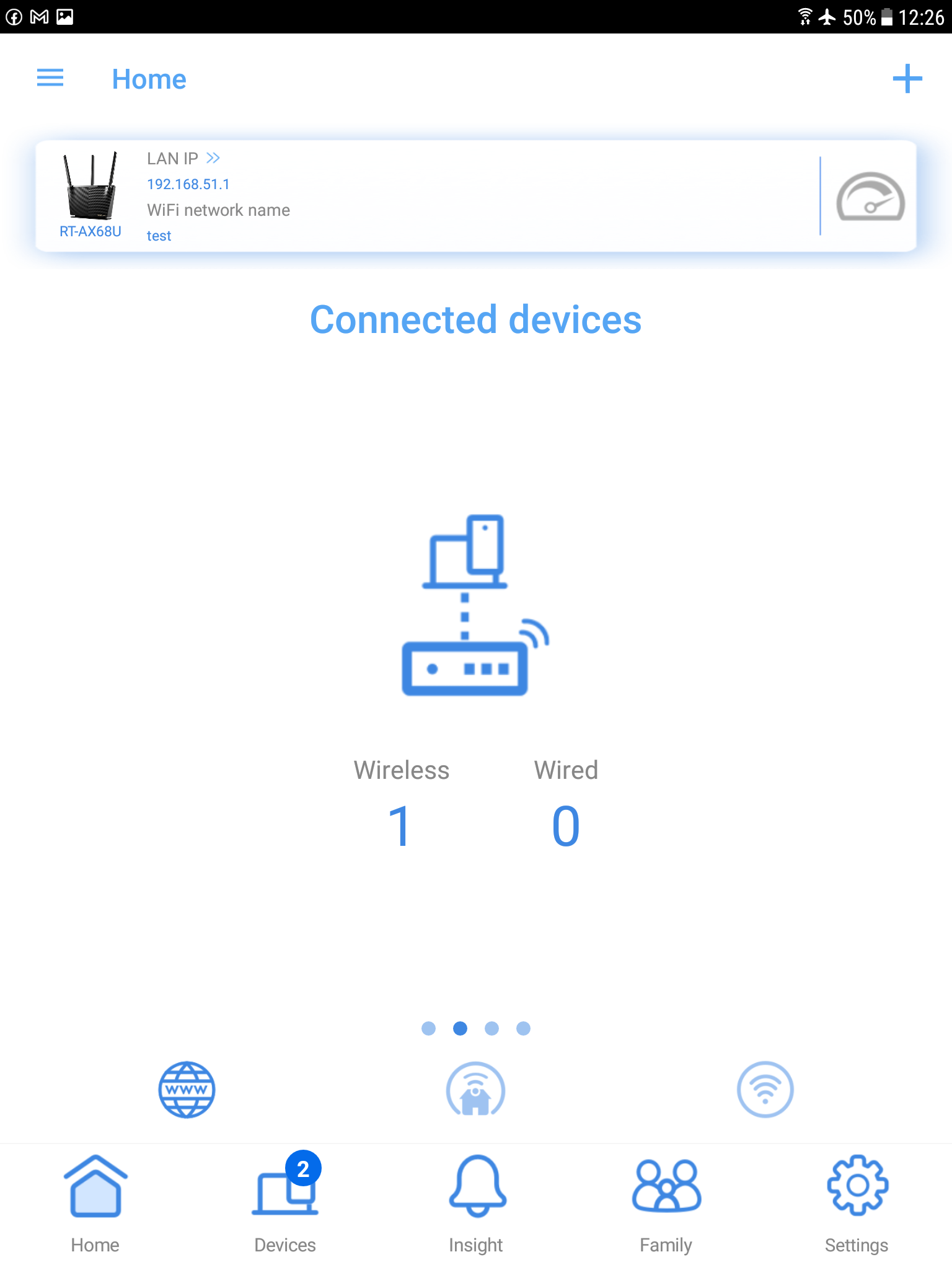Jump to the third page indicator dot
The image size is (952, 1270).
pyautogui.click(x=491, y=1028)
